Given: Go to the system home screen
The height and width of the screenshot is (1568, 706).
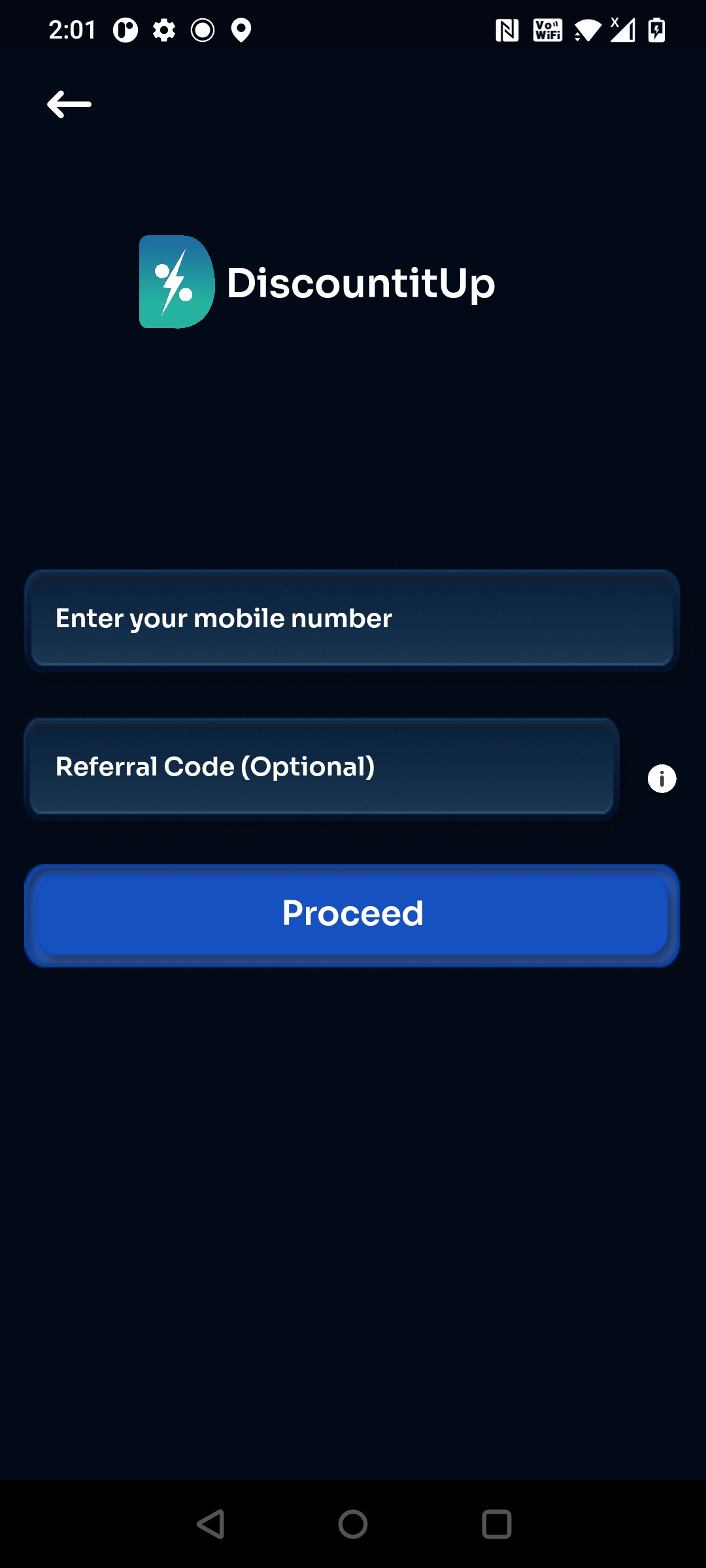Looking at the screenshot, I should (x=353, y=1524).
